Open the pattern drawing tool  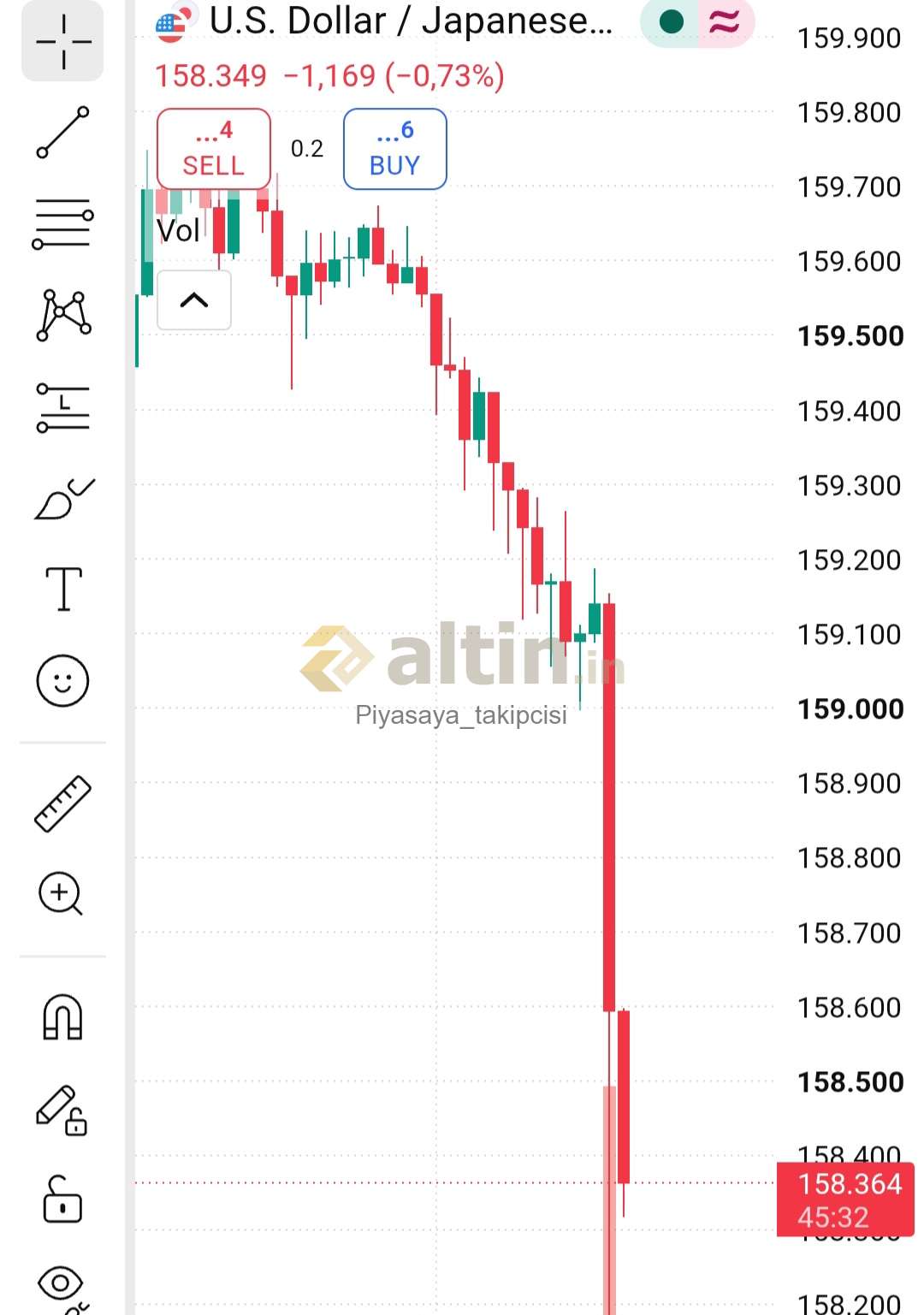coord(62,315)
